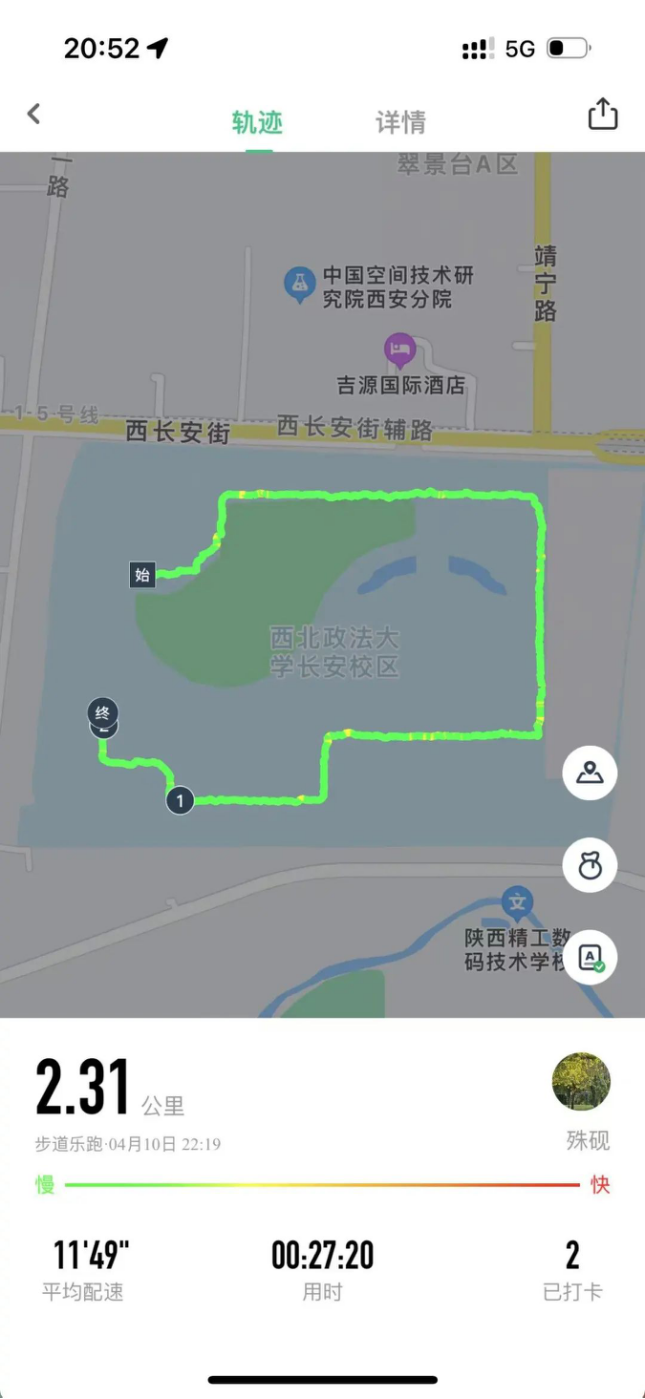
Task: Open the mascot icon button on map
Action: click(x=590, y=865)
